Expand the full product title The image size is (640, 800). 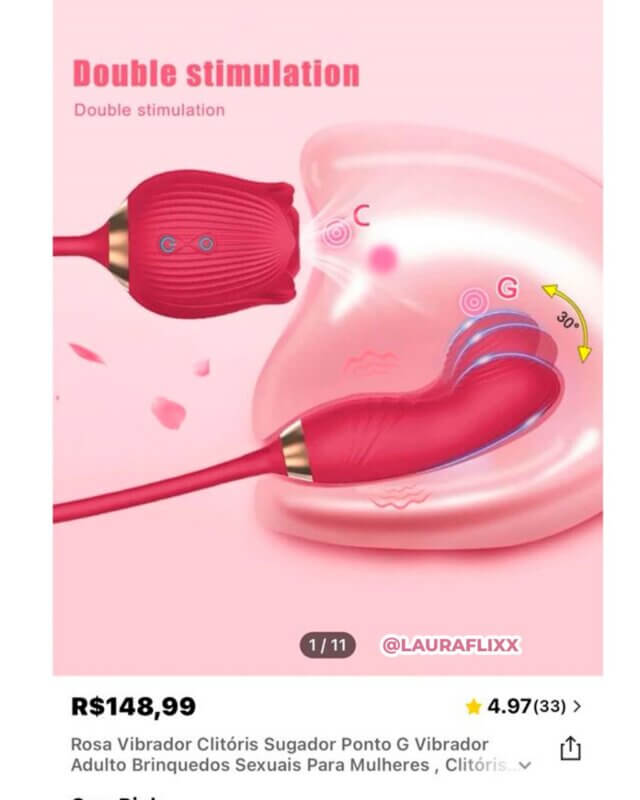tap(526, 766)
